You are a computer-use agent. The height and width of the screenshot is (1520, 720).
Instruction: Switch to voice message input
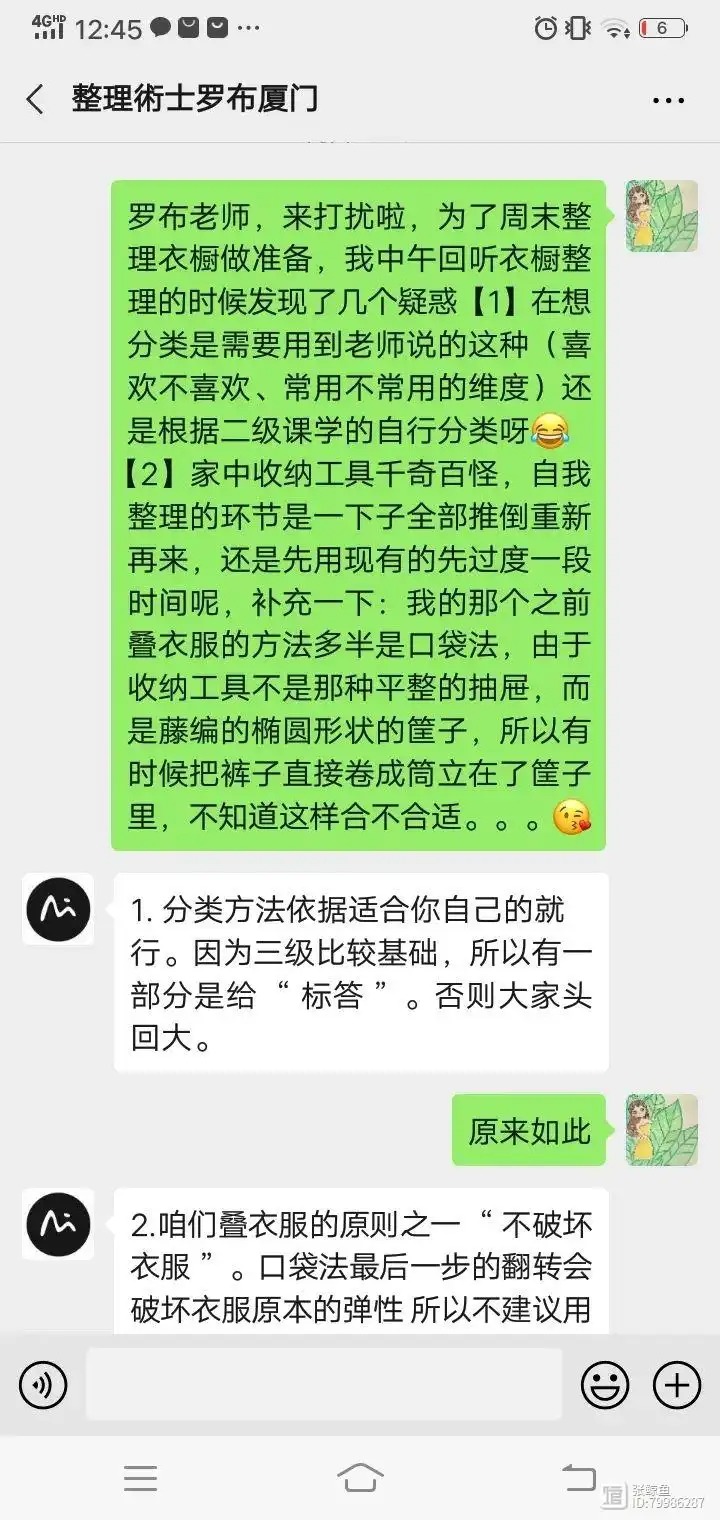43,1385
